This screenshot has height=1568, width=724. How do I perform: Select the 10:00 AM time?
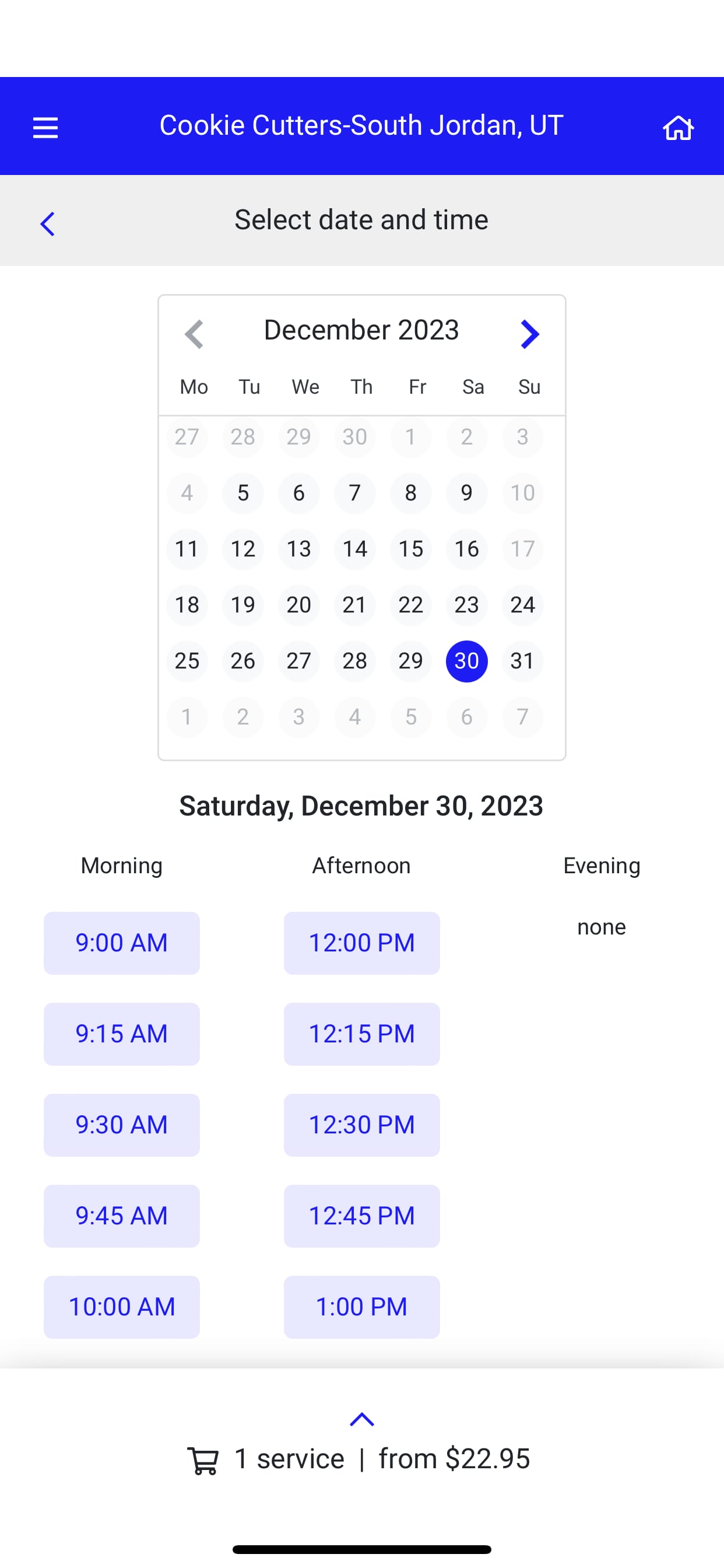121,1307
